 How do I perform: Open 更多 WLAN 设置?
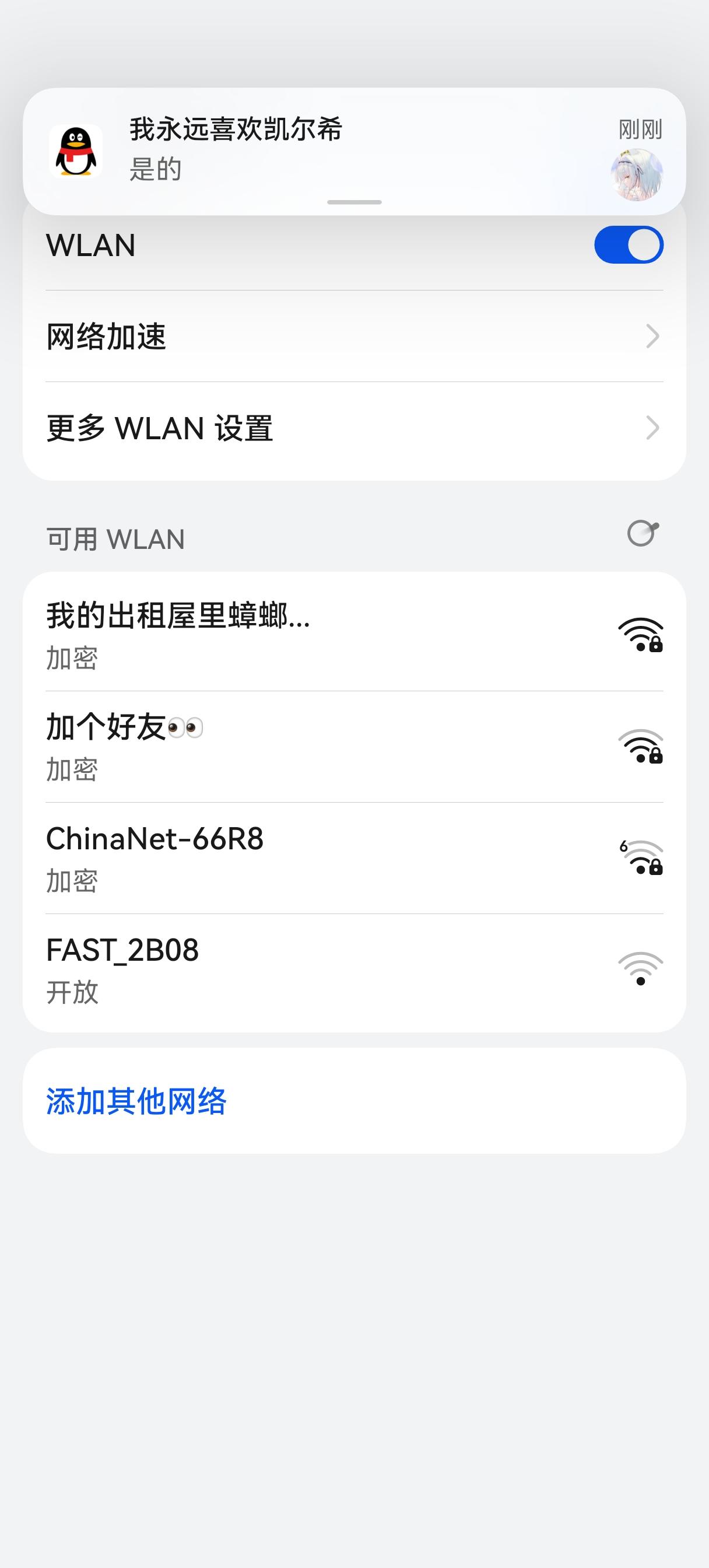pos(354,428)
